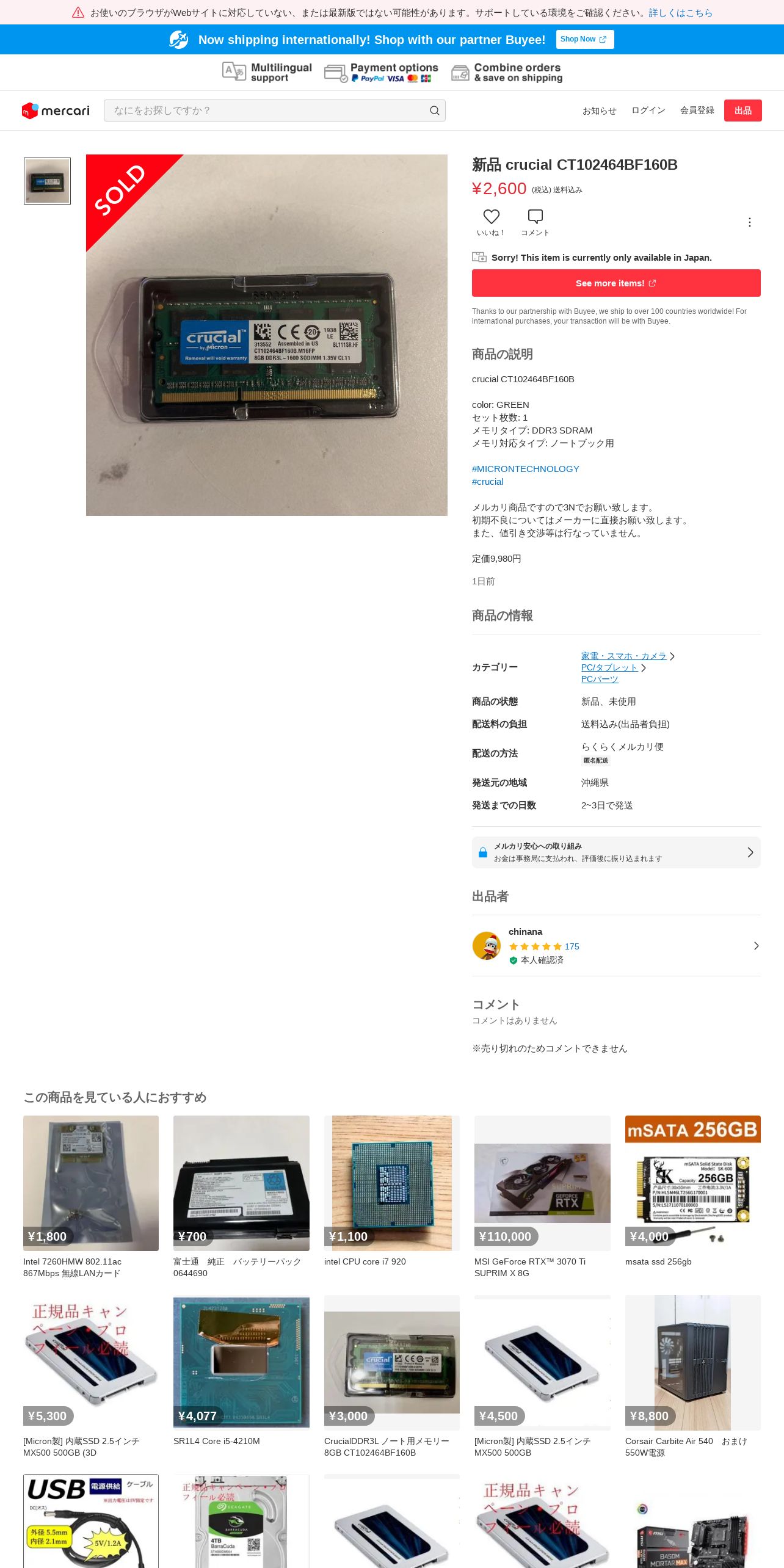Focus the Mercari search box

pos(274,111)
